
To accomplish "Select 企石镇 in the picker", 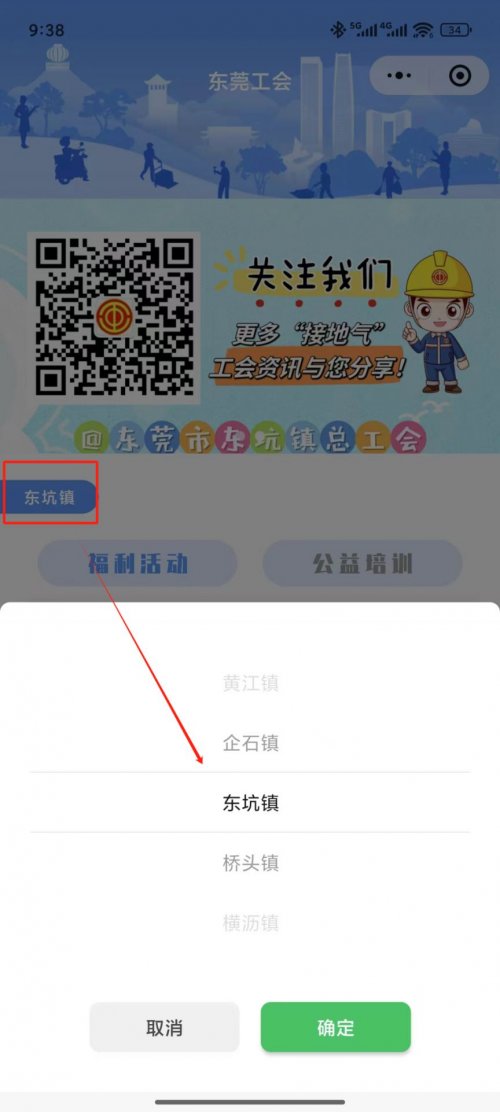I will click(x=250, y=743).
